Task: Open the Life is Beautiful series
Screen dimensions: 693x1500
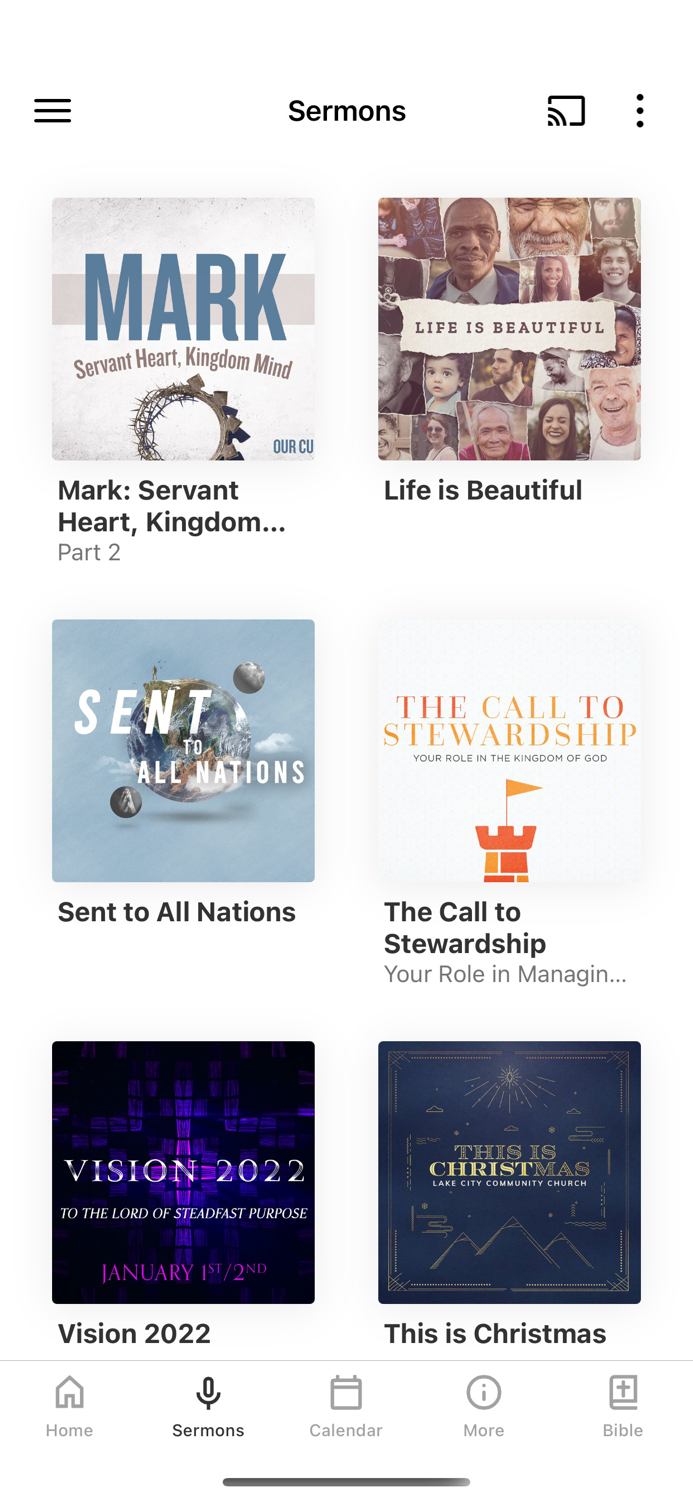Action: (509, 329)
